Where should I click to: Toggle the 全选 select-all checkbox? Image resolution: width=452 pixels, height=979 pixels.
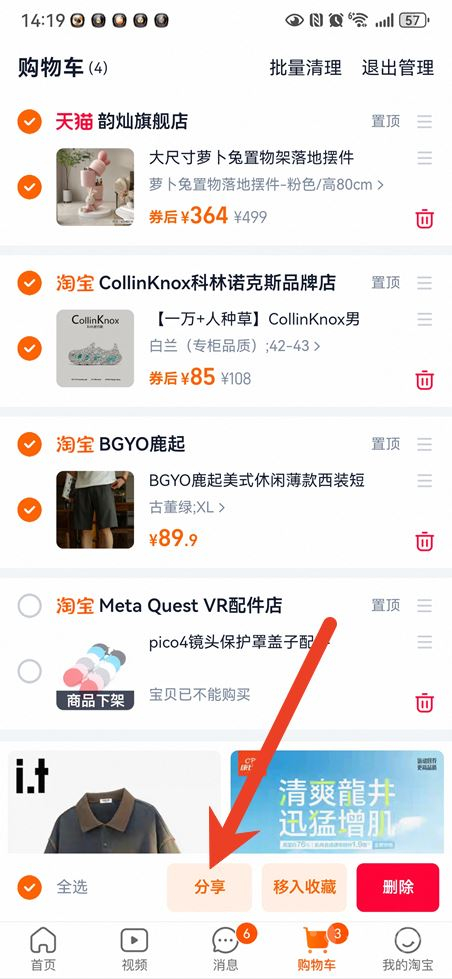click(29, 887)
